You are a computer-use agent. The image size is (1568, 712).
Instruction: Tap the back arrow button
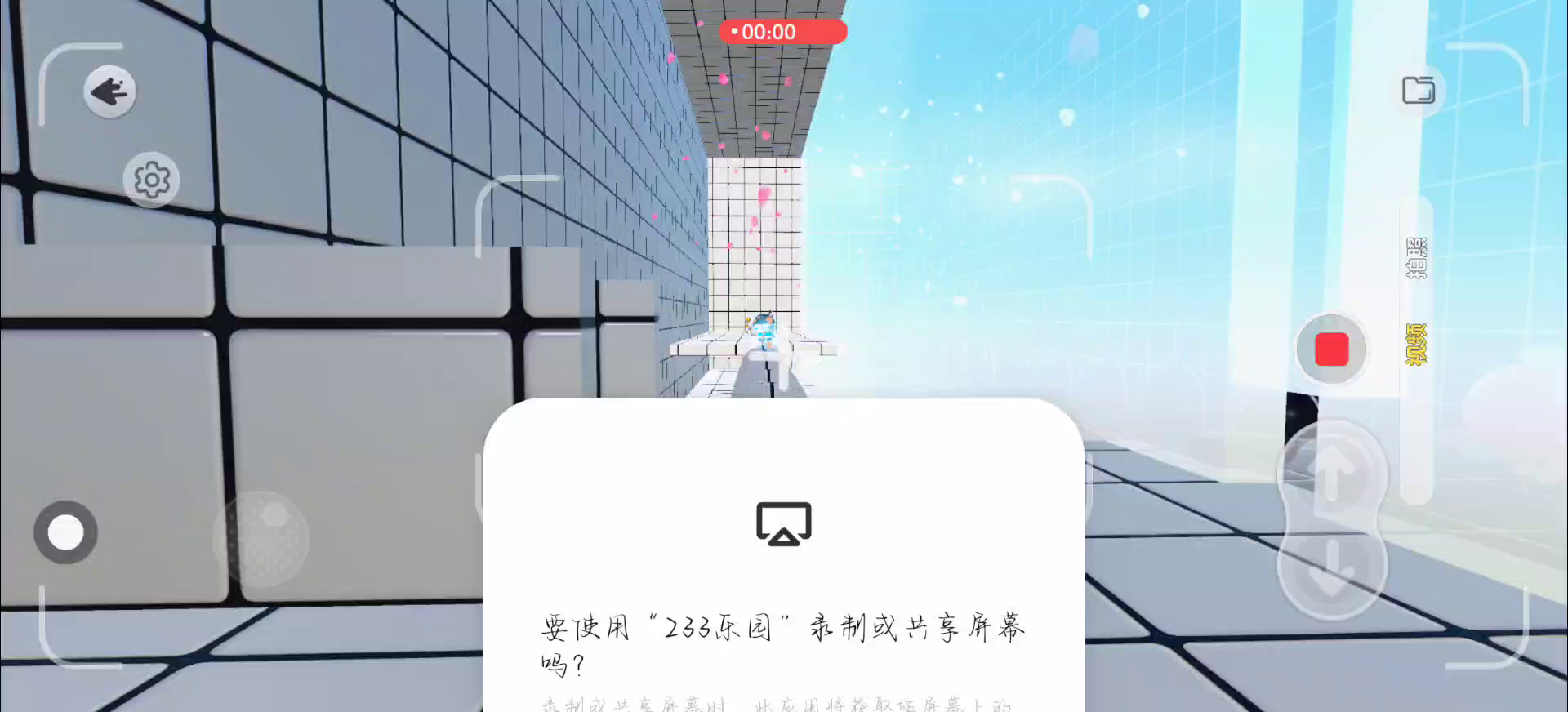109,91
